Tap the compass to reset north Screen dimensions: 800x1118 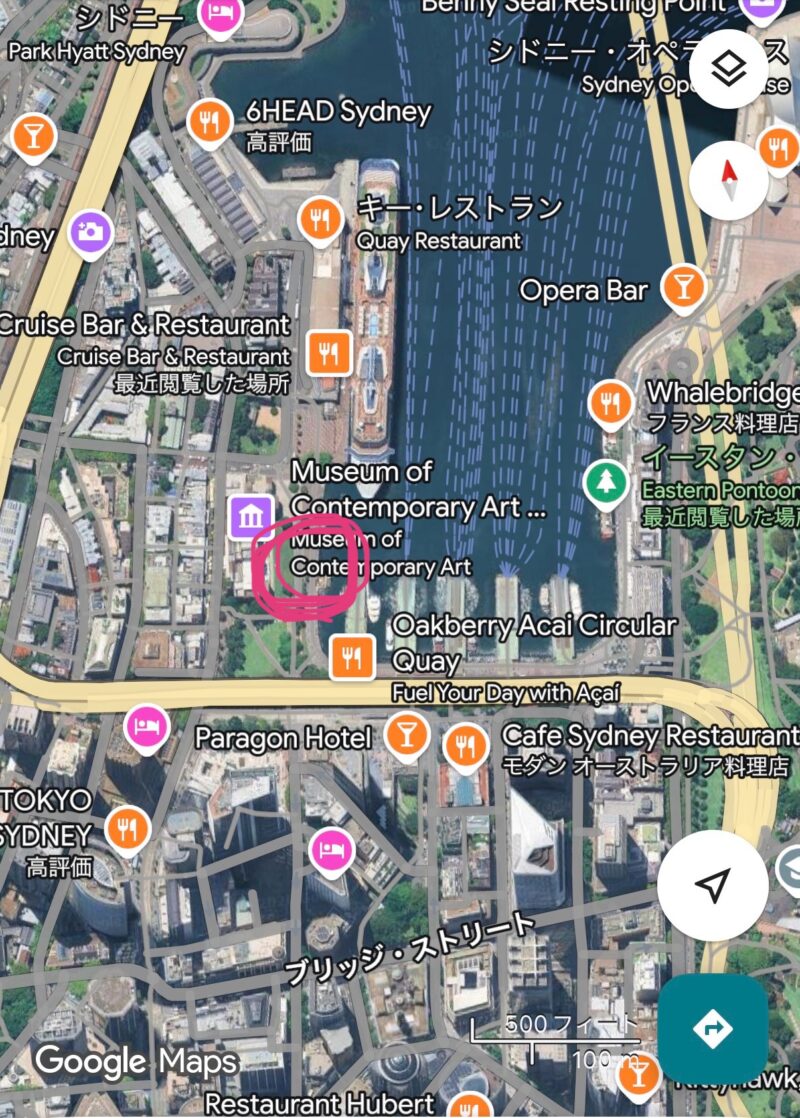pos(729,181)
